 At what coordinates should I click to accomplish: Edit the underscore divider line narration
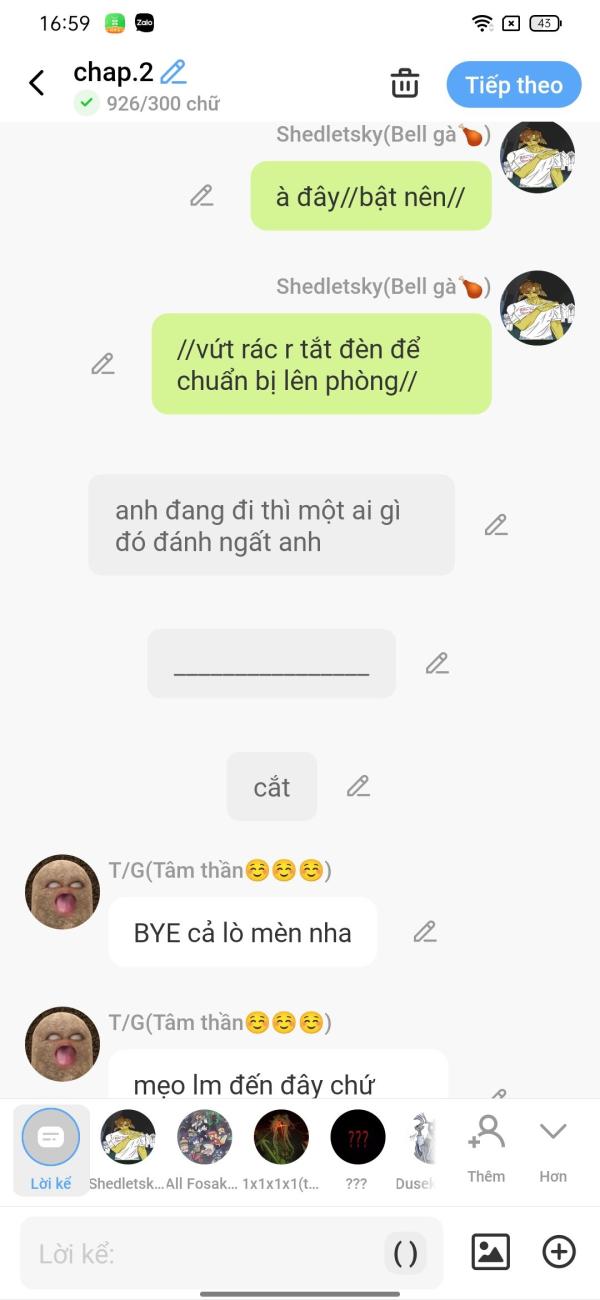437,663
